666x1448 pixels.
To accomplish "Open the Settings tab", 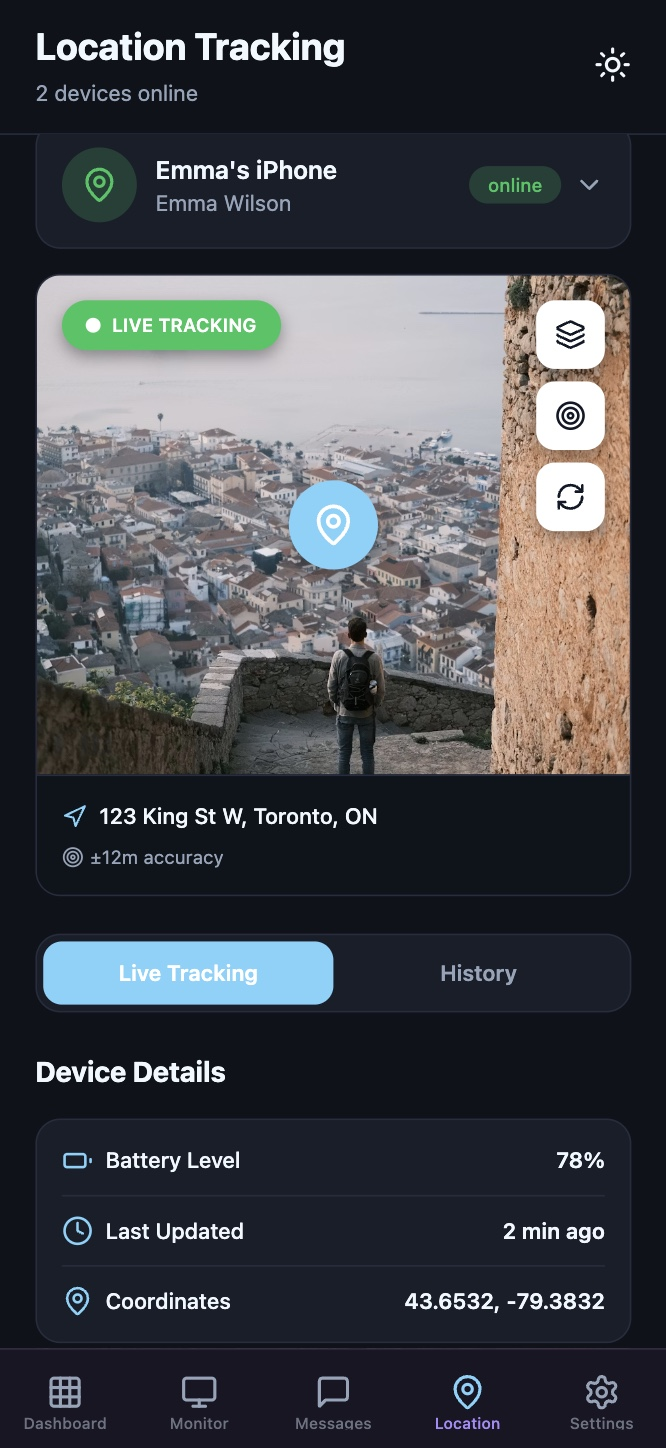I will (601, 1402).
